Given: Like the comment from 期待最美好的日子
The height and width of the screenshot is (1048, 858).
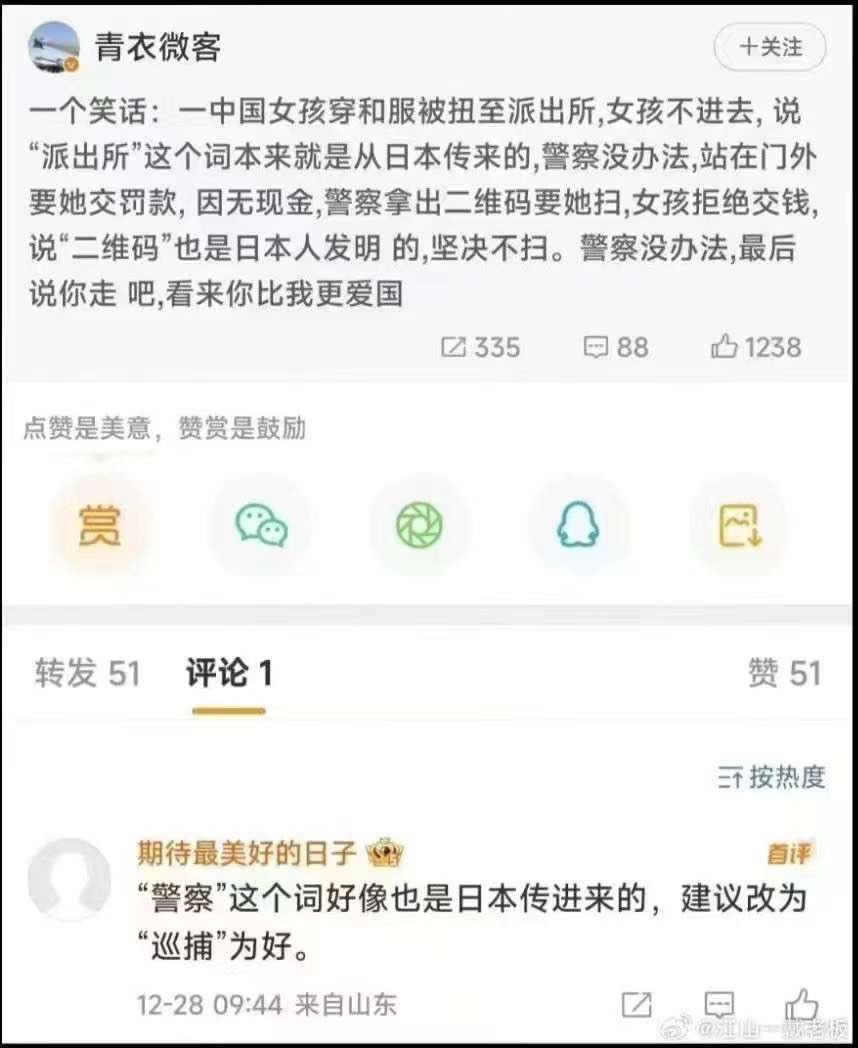Looking at the screenshot, I should pos(801,1002).
